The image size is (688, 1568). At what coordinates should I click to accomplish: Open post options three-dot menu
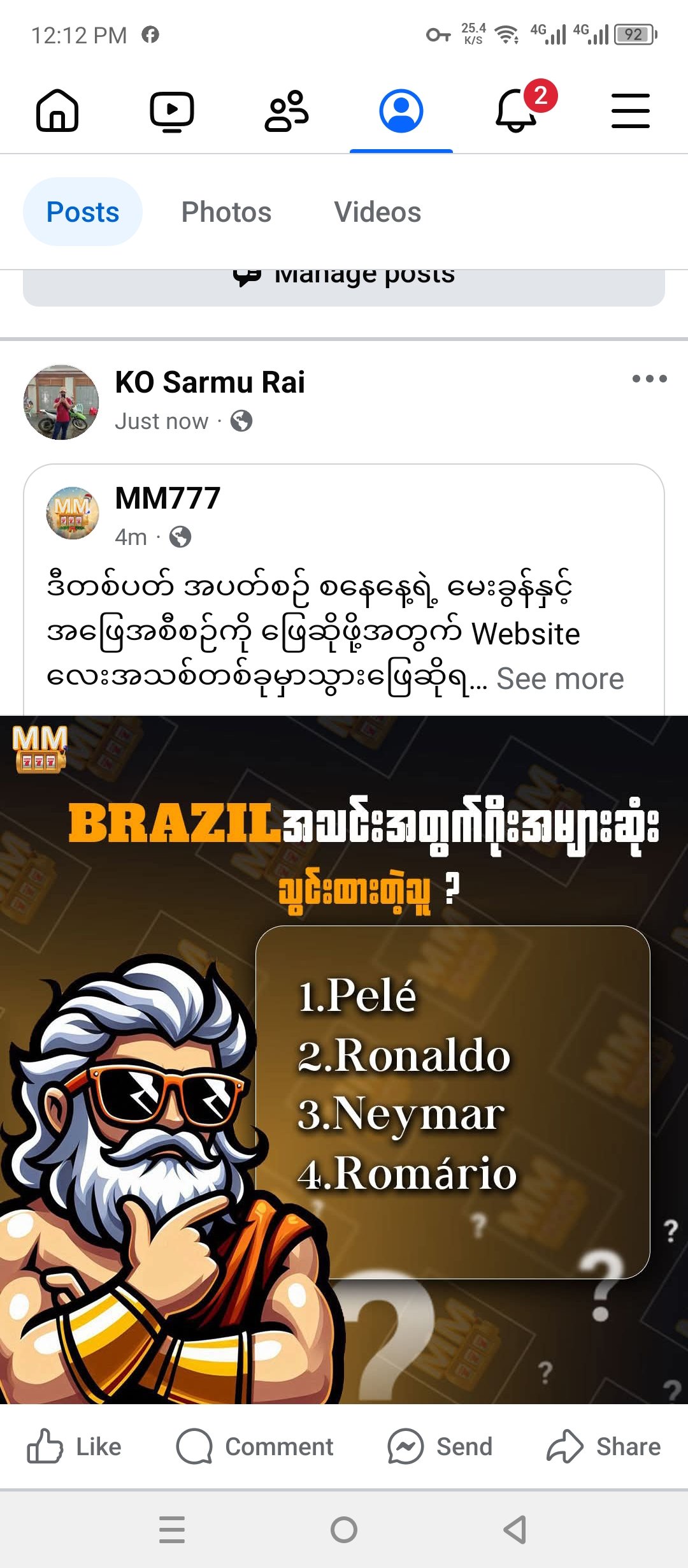point(649,379)
